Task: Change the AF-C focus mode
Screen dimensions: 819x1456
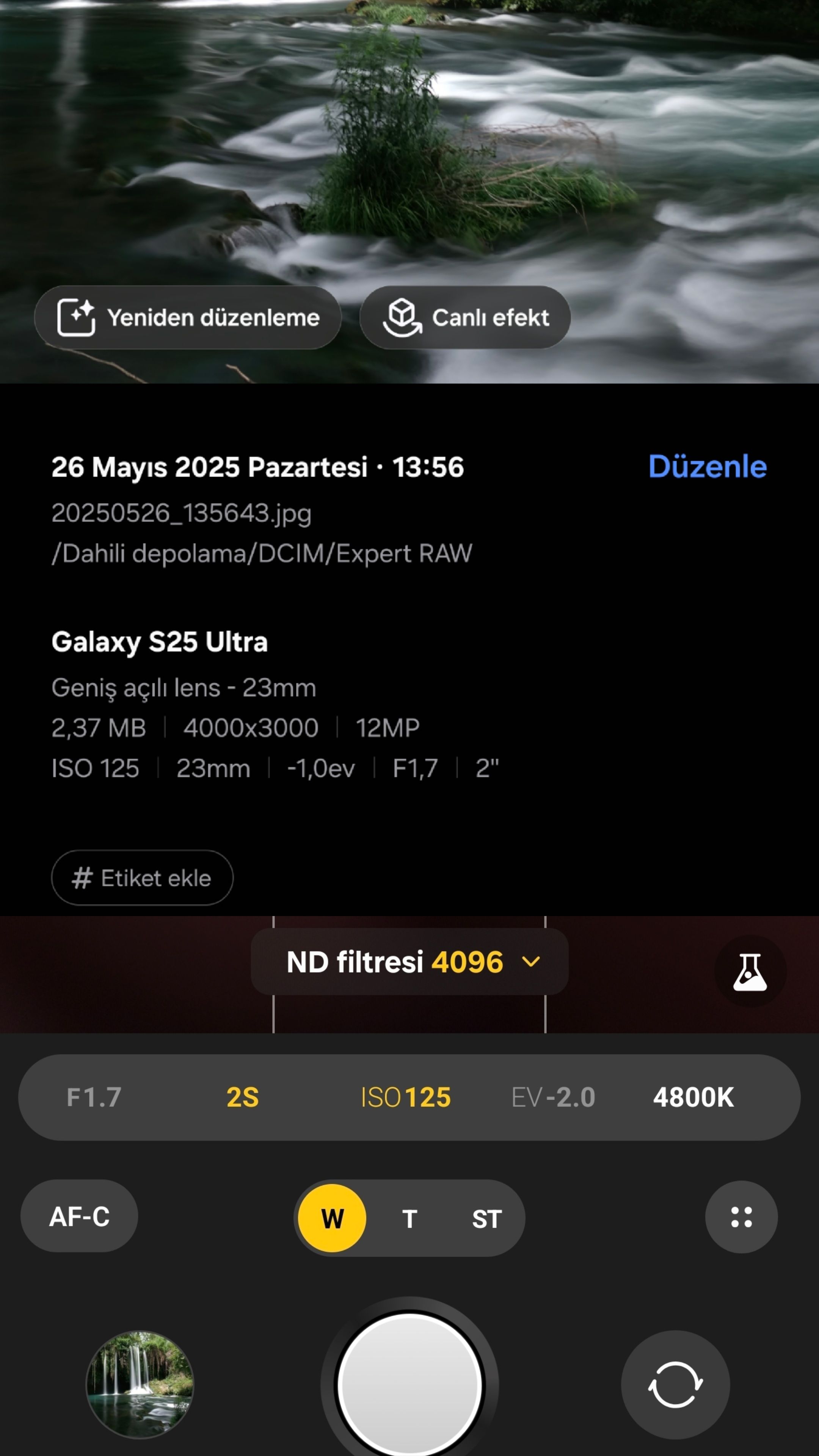Action: (x=79, y=1217)
